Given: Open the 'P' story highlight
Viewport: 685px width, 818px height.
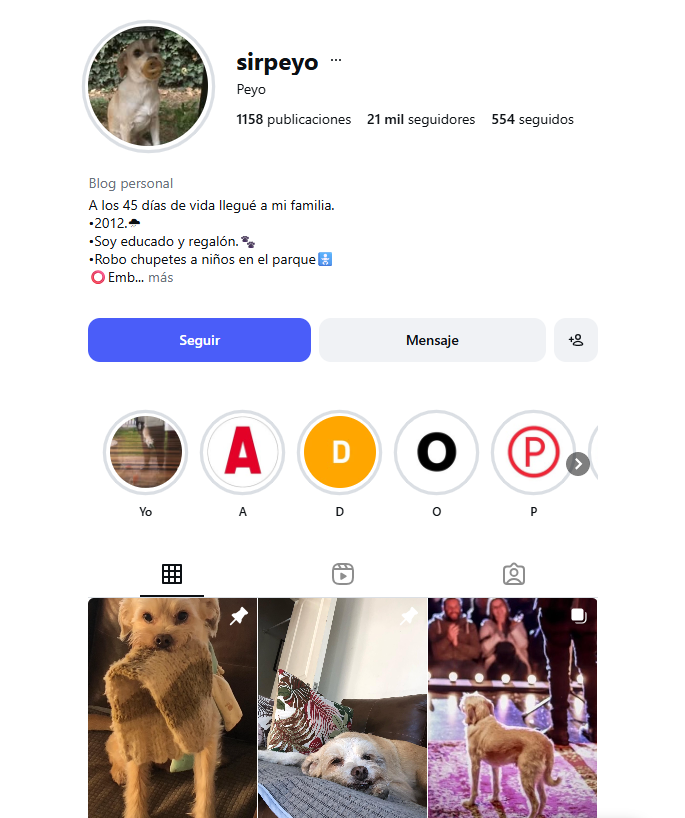Looking at the screenshot, I should 533,453.
